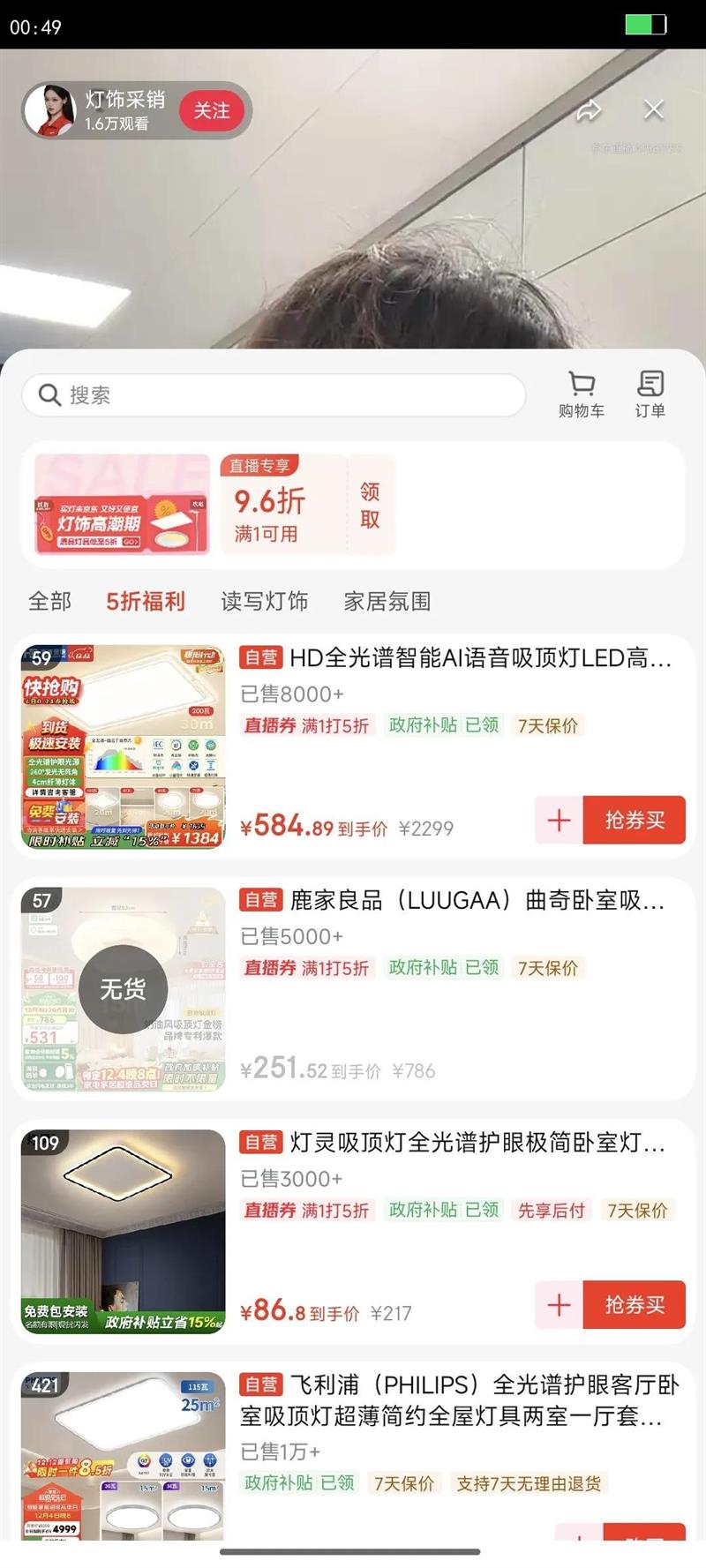The image size is (706, 1568).
Task: Follow 灯饰采销 with the 关注 button
Action: [212, 111]
